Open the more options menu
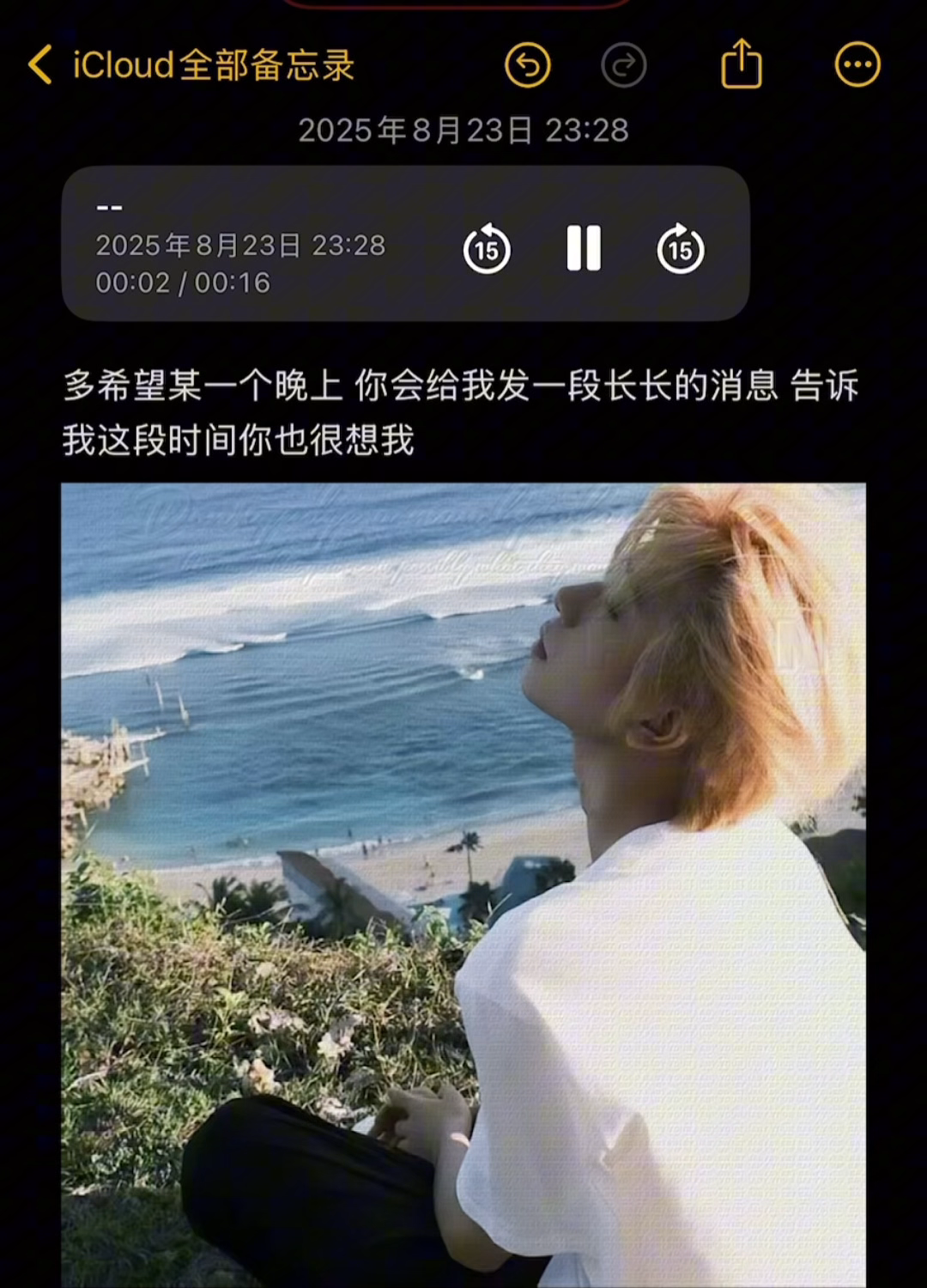 [857, 65]
